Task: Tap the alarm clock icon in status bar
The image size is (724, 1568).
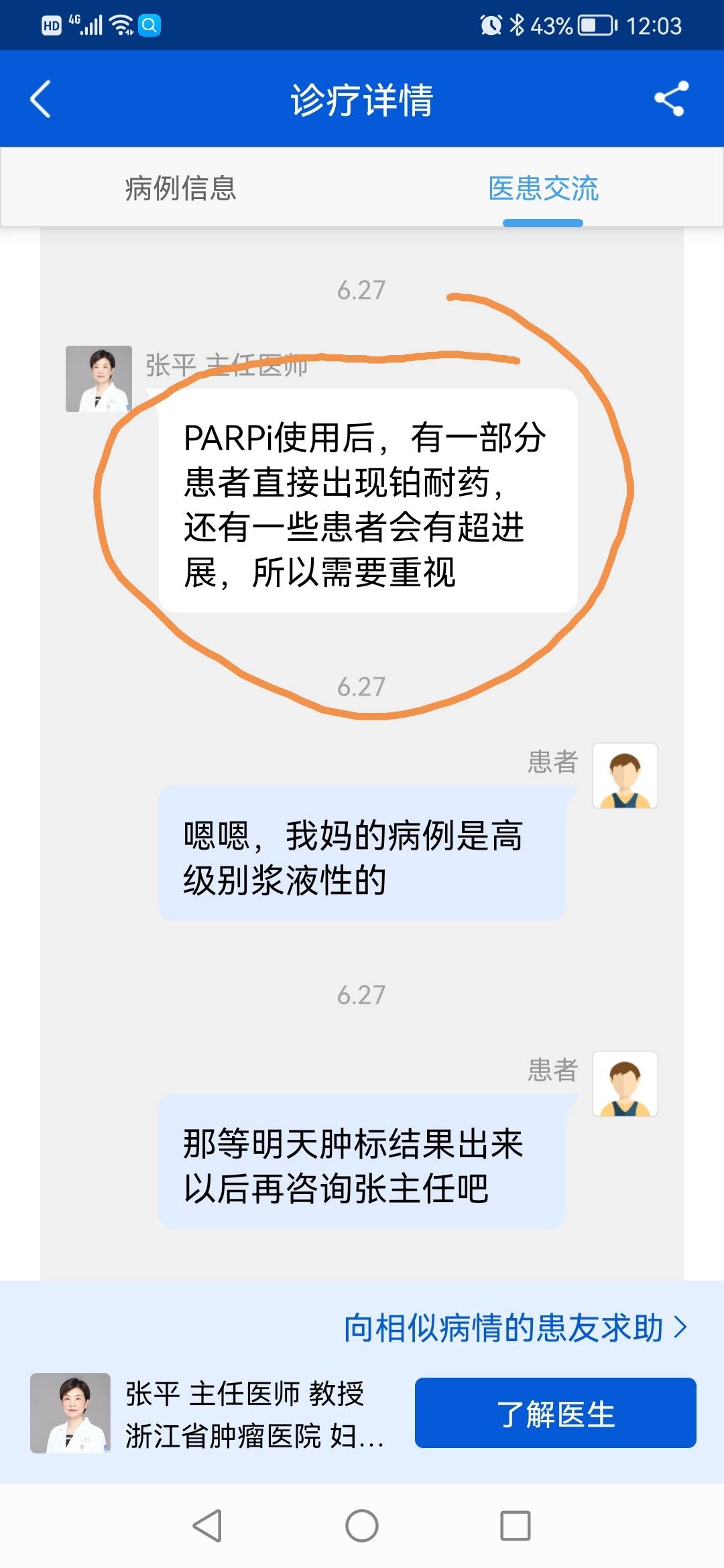Action: pos(491,25)
